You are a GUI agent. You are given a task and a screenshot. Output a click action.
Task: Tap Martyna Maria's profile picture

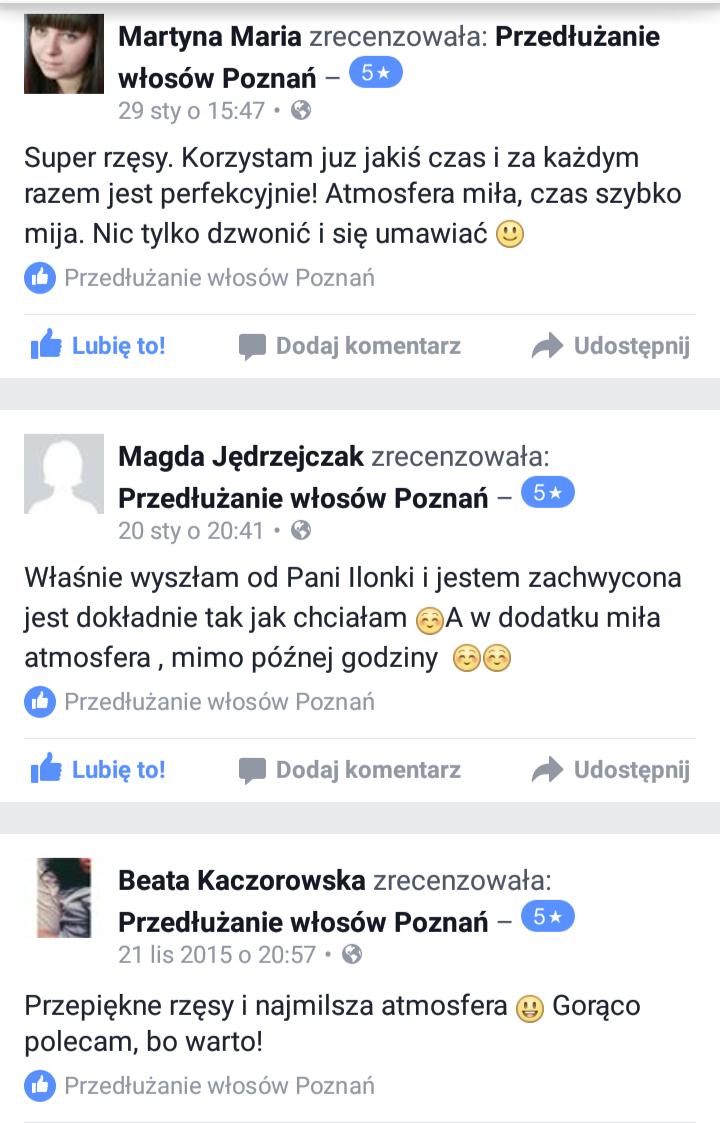(64, 54)
